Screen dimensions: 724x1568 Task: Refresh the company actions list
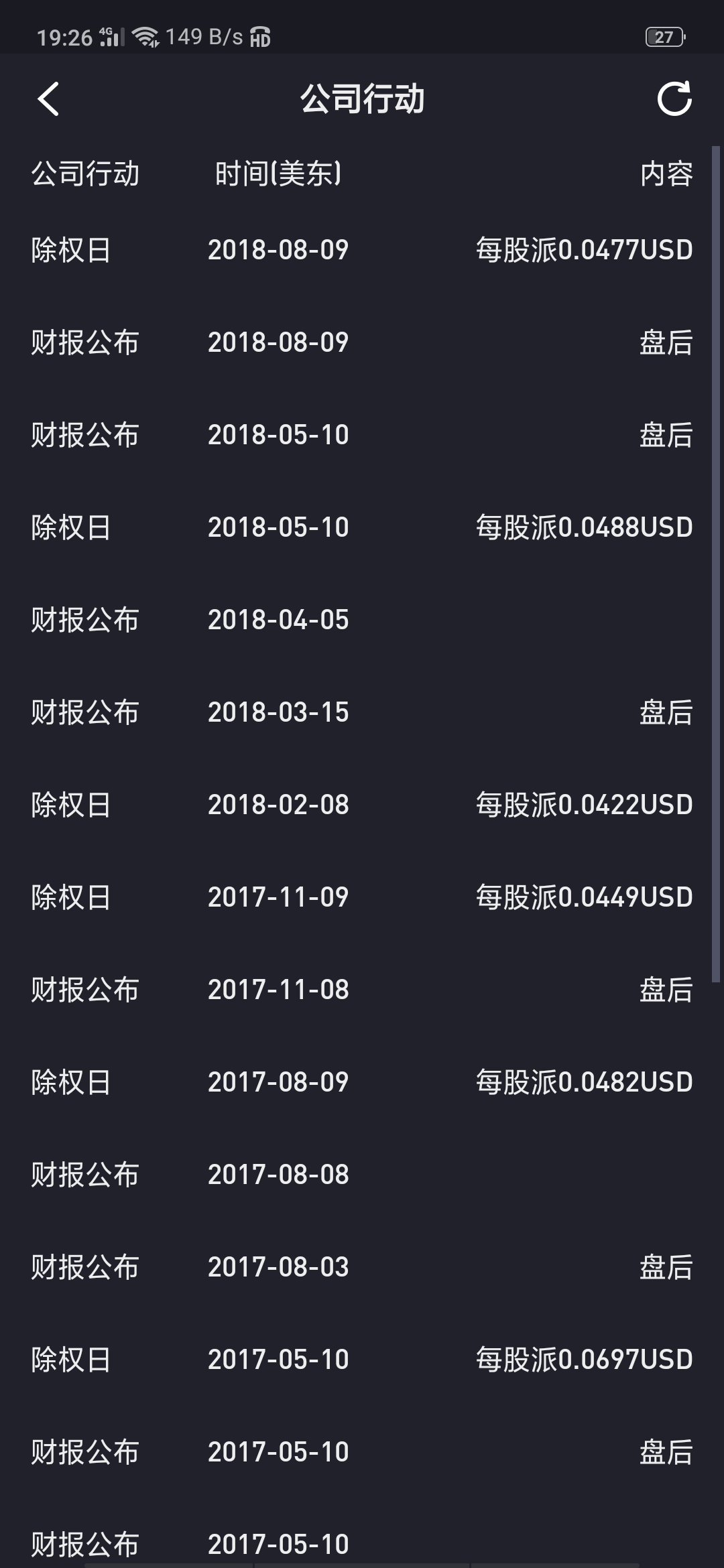tap(674, 99)
